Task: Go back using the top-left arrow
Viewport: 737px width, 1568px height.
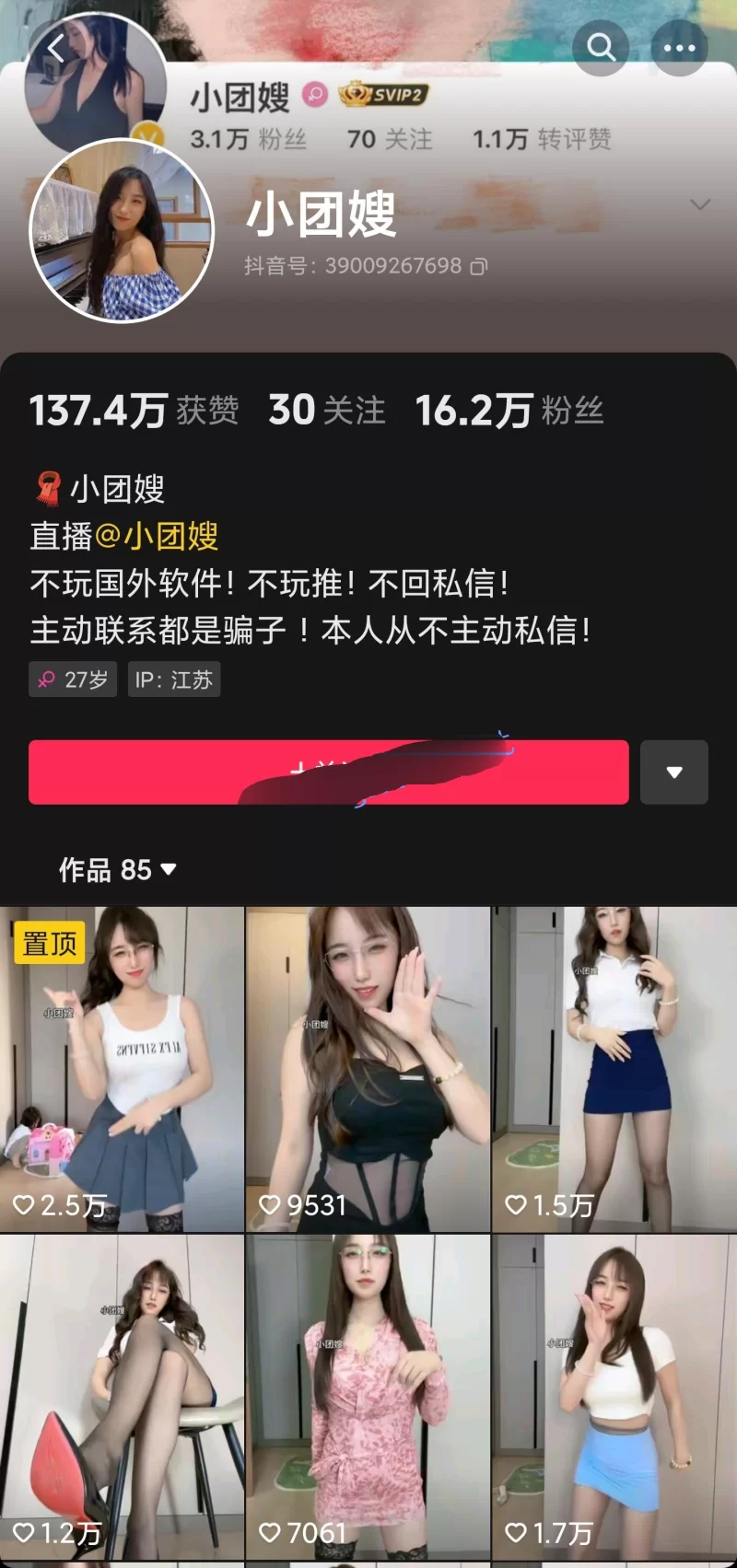Action: tap(57, 49)
